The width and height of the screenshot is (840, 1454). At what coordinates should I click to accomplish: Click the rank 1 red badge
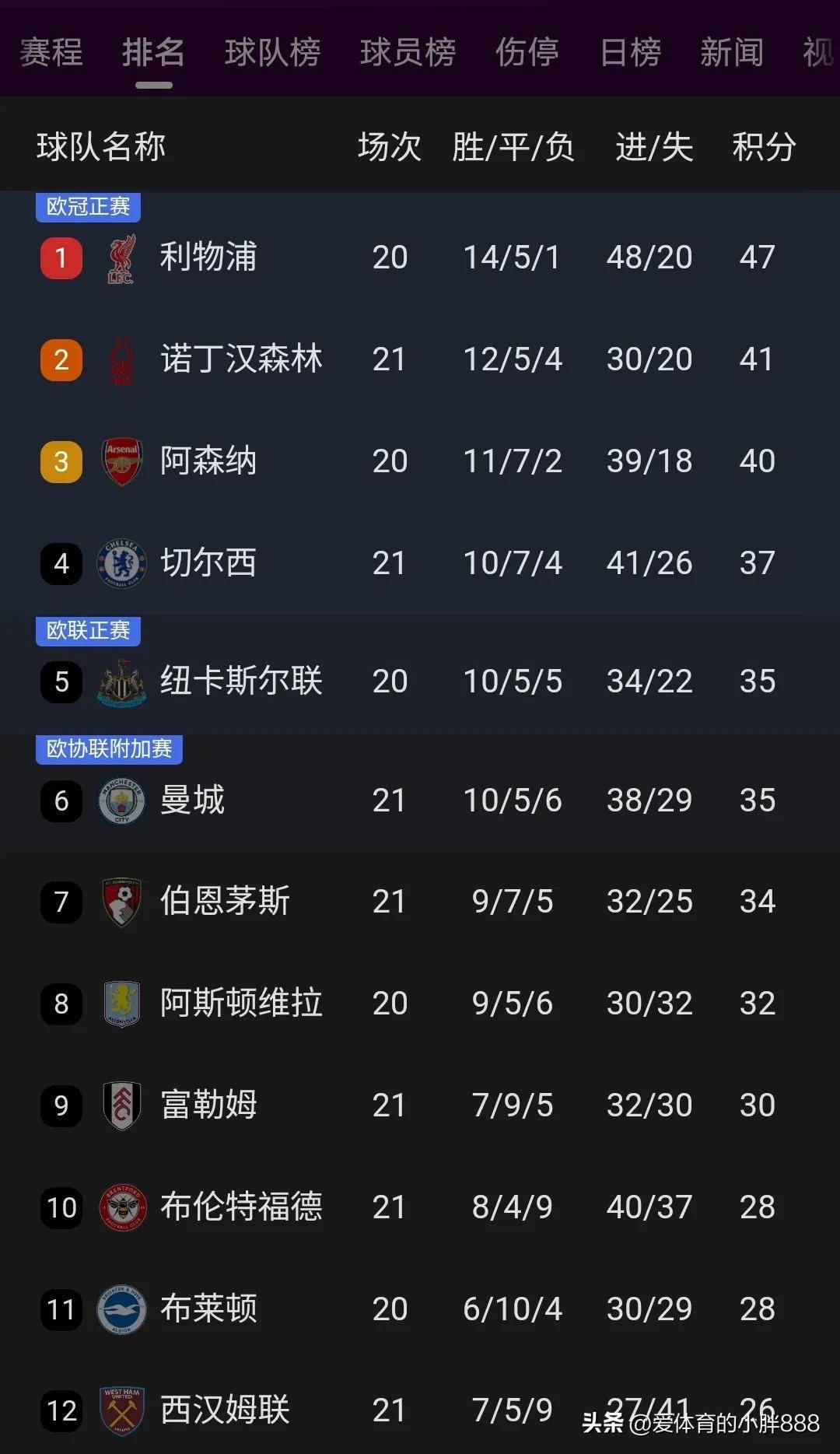click(61, 257)
